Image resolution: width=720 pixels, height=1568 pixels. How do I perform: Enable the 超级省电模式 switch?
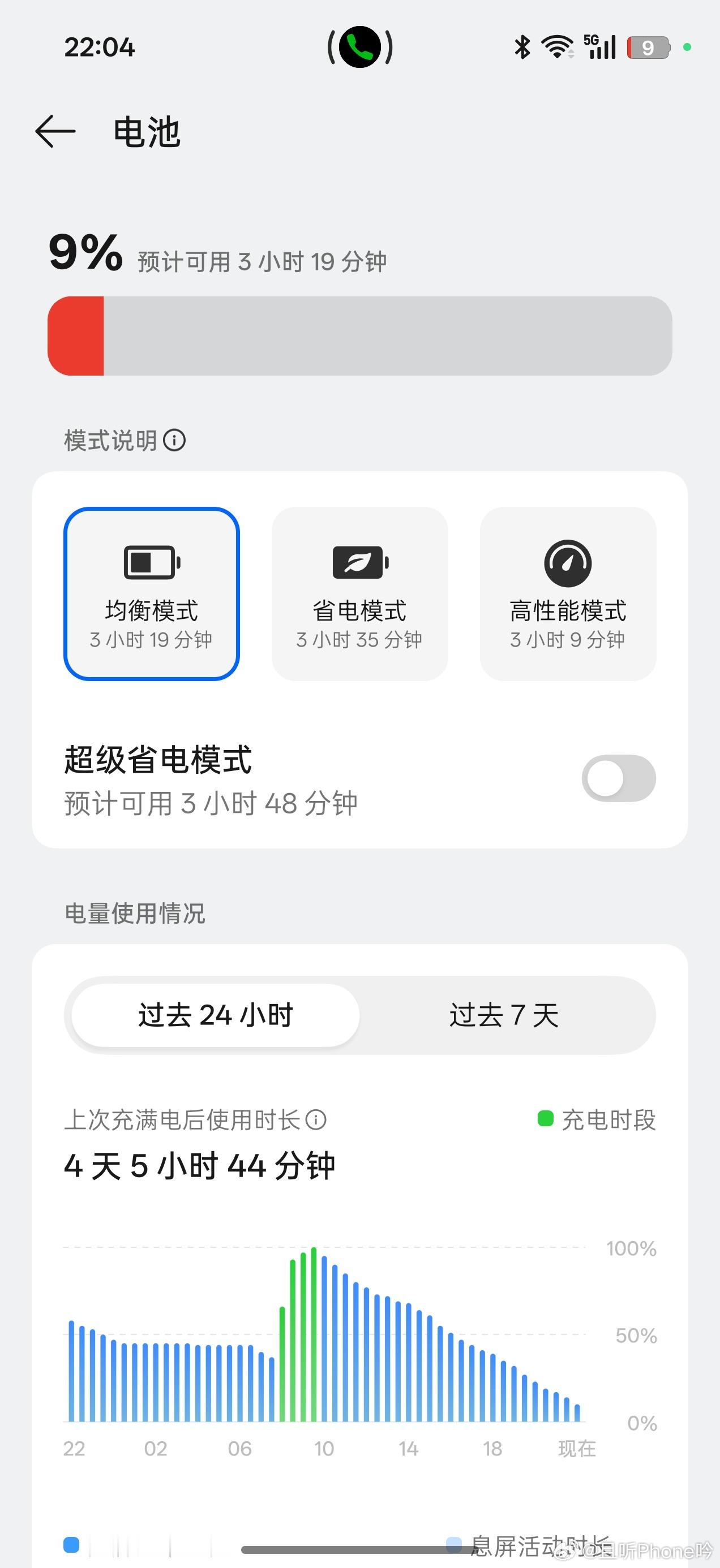point(619,778)
